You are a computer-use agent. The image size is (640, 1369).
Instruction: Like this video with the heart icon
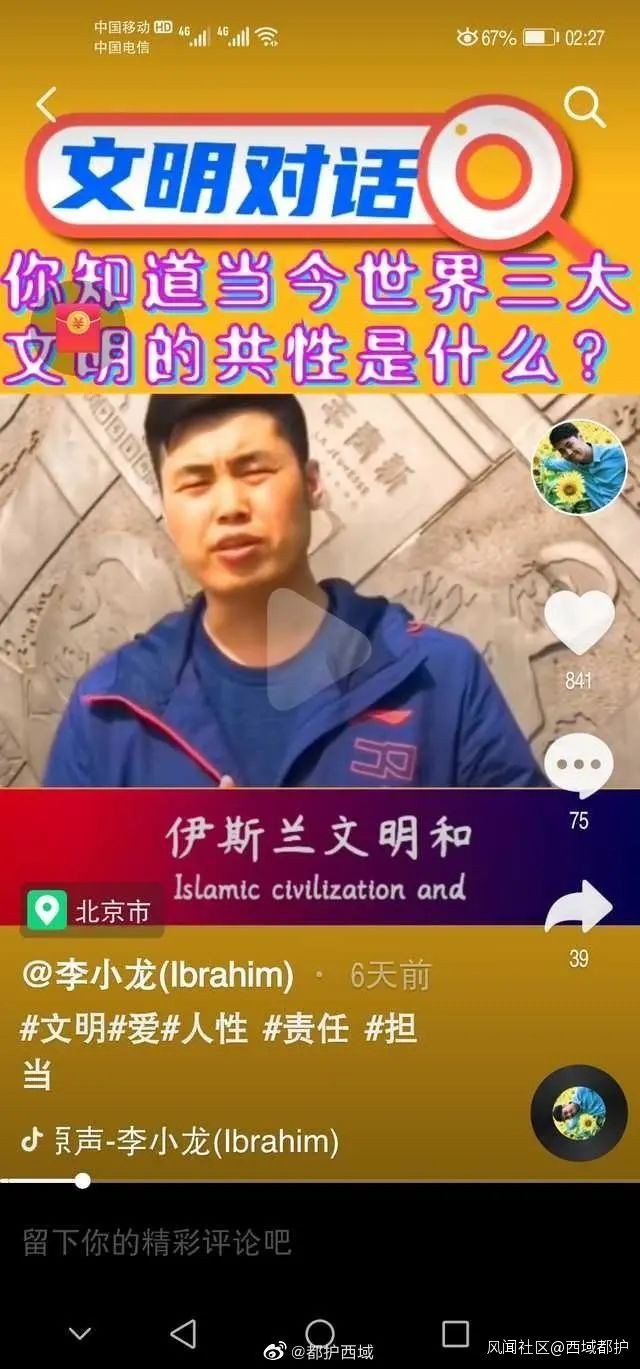pos(579,623)
